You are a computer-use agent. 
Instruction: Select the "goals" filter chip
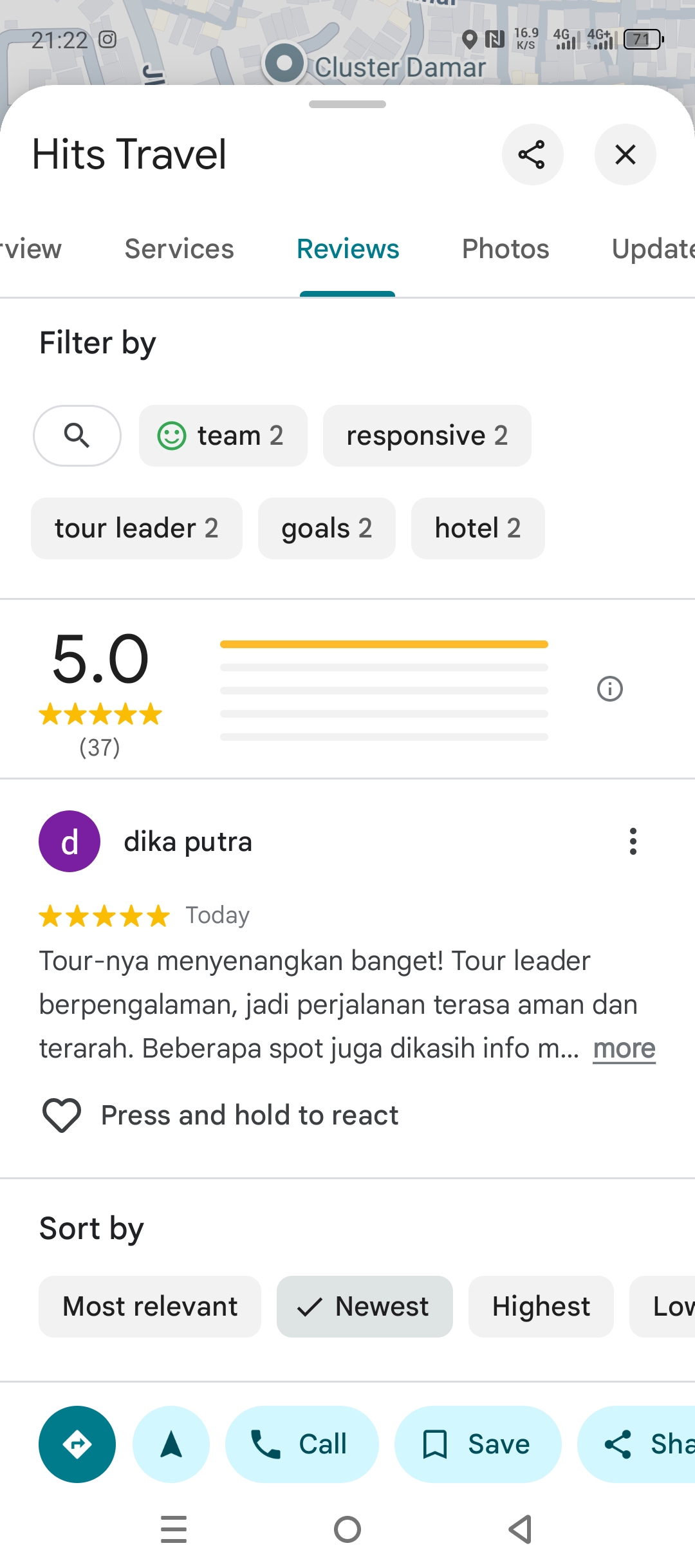(327, 528)
